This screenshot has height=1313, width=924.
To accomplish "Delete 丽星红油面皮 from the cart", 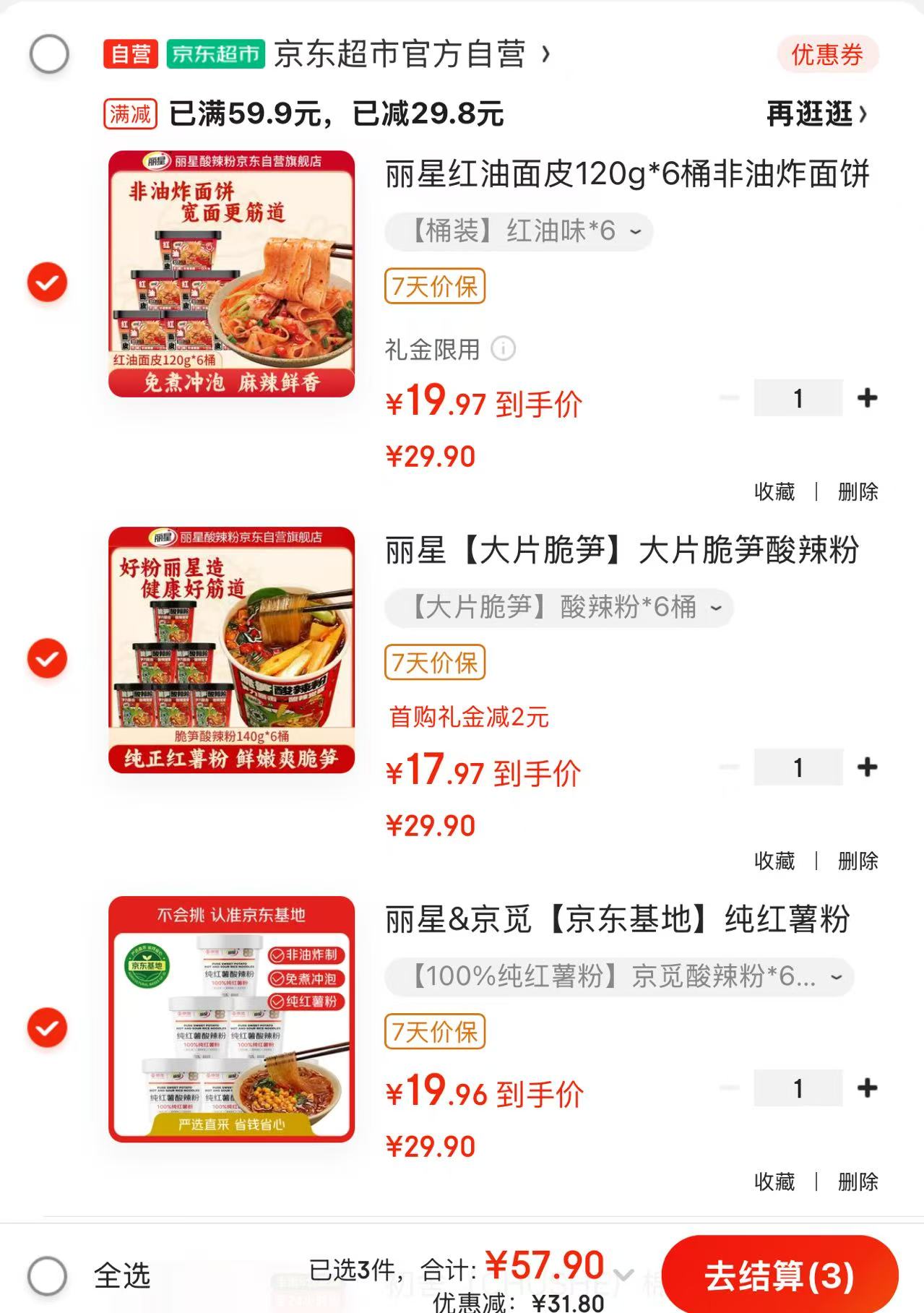I will 858,492.
